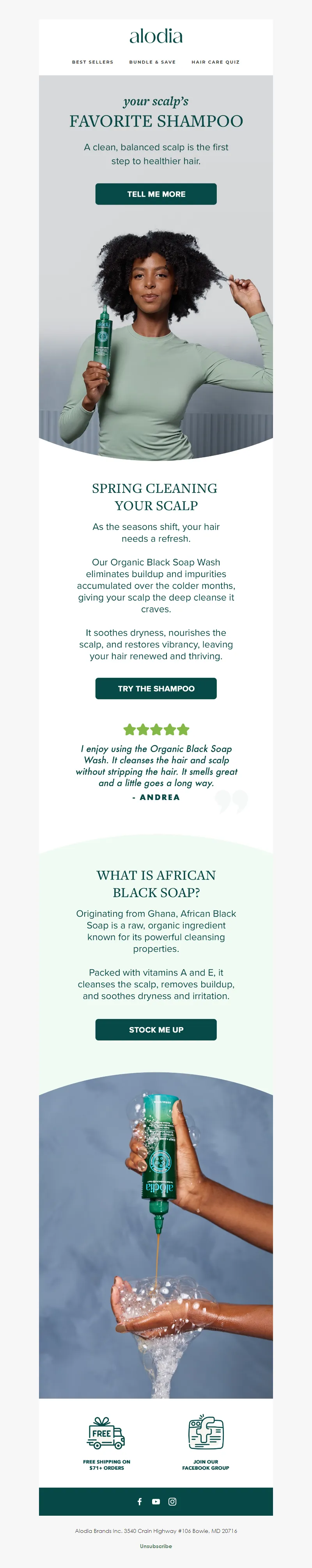Take the Hair Care Quiz
The width and height of the screenshot is (312, 1568).
point(215,62)
